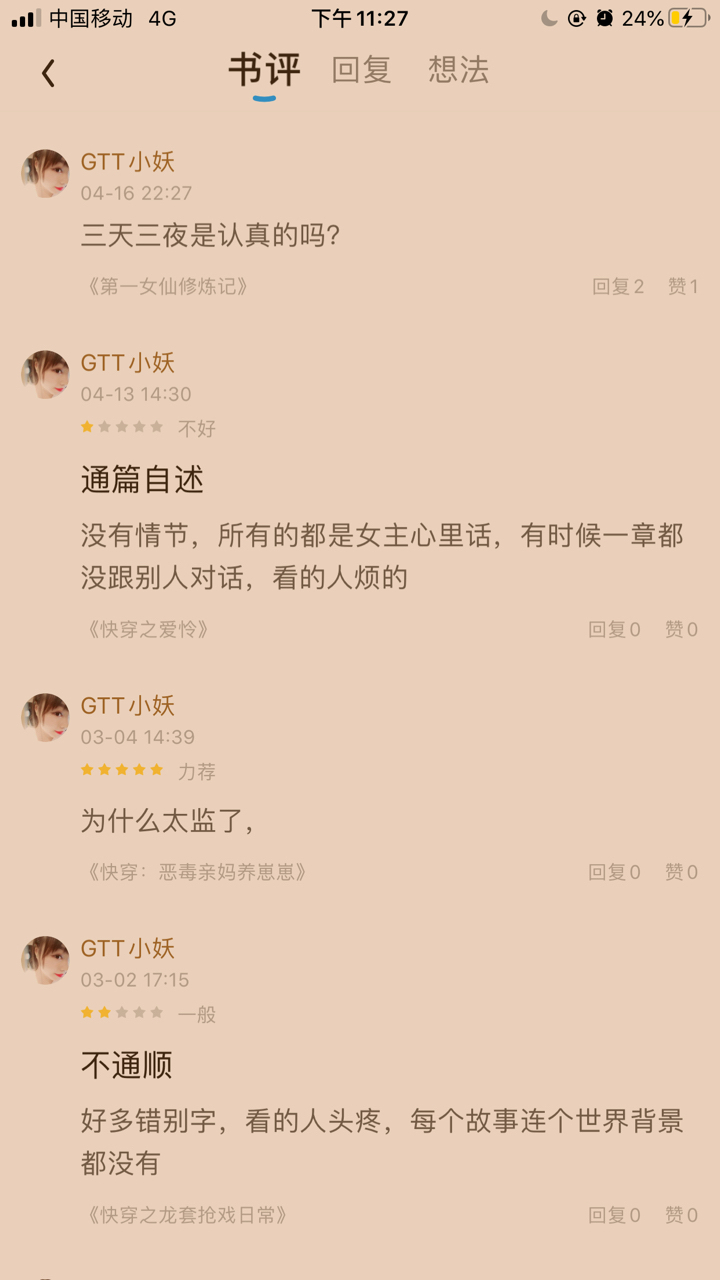Reply to the 为什么太监了 review
720x1280 pixels.
[x=614, y=872]
